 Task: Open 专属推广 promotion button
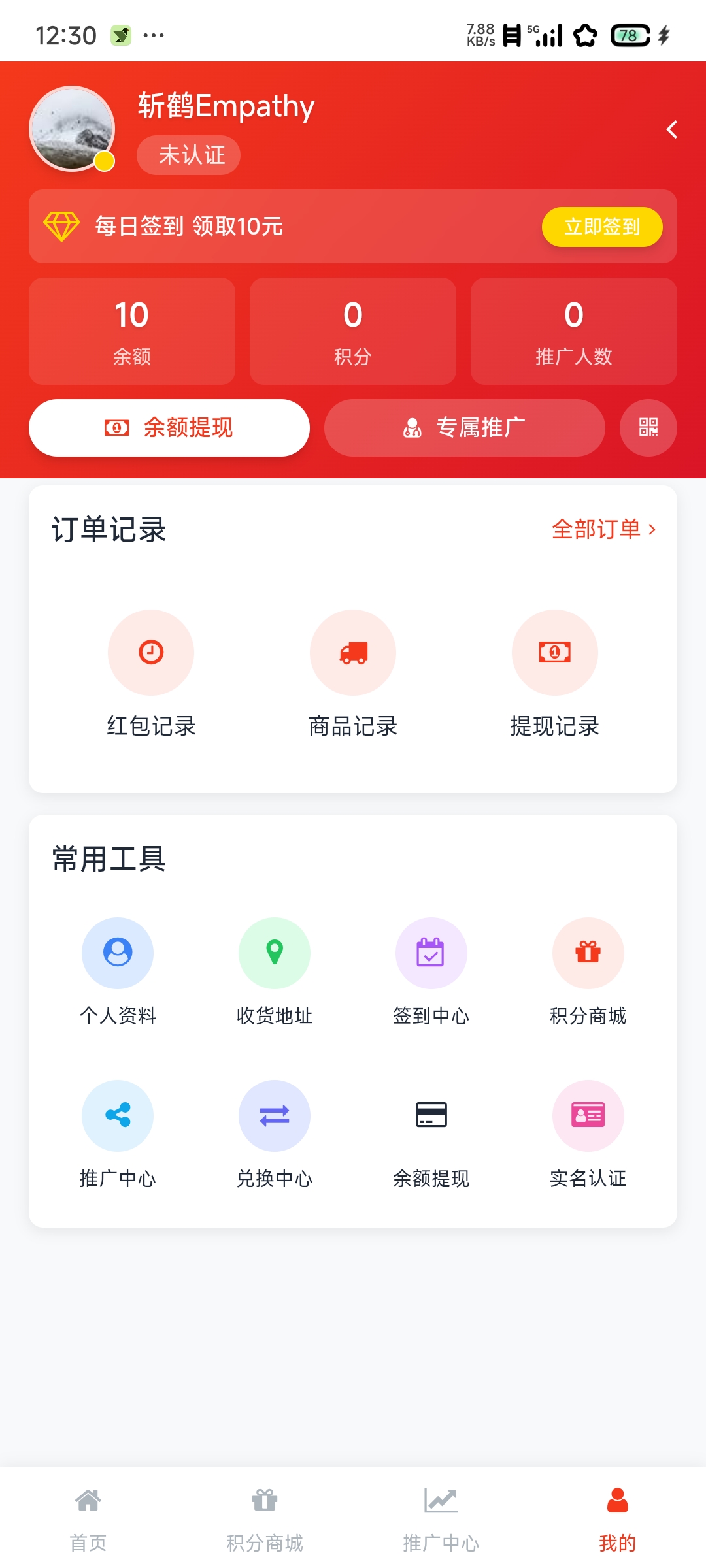click(464, 427)
